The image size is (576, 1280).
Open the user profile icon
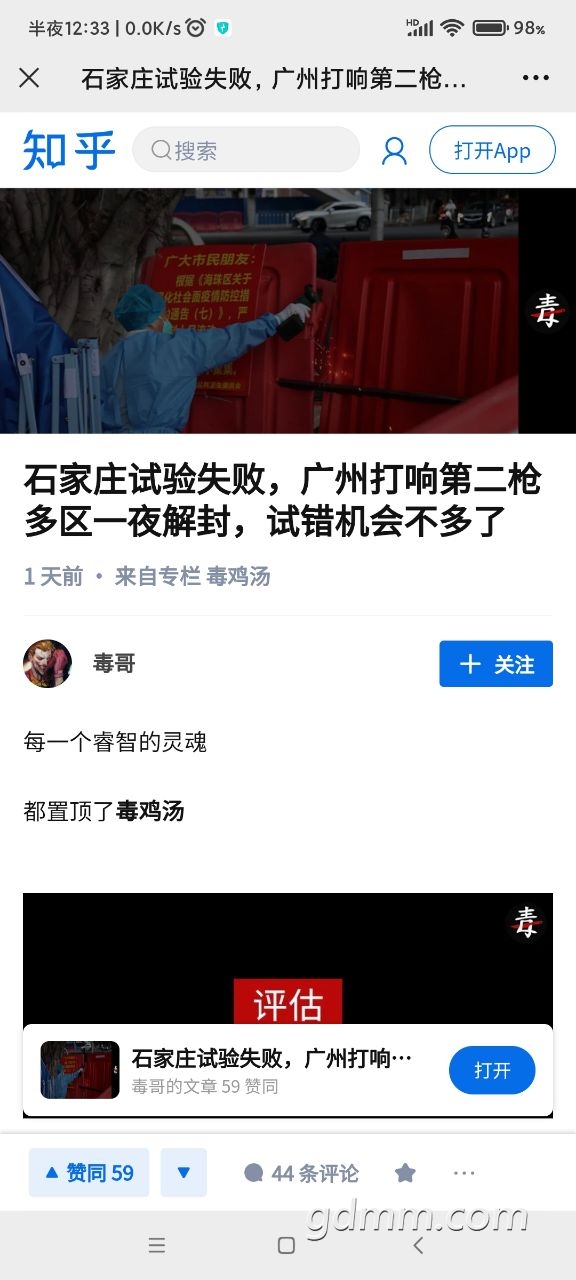click(x=394, y=151)
